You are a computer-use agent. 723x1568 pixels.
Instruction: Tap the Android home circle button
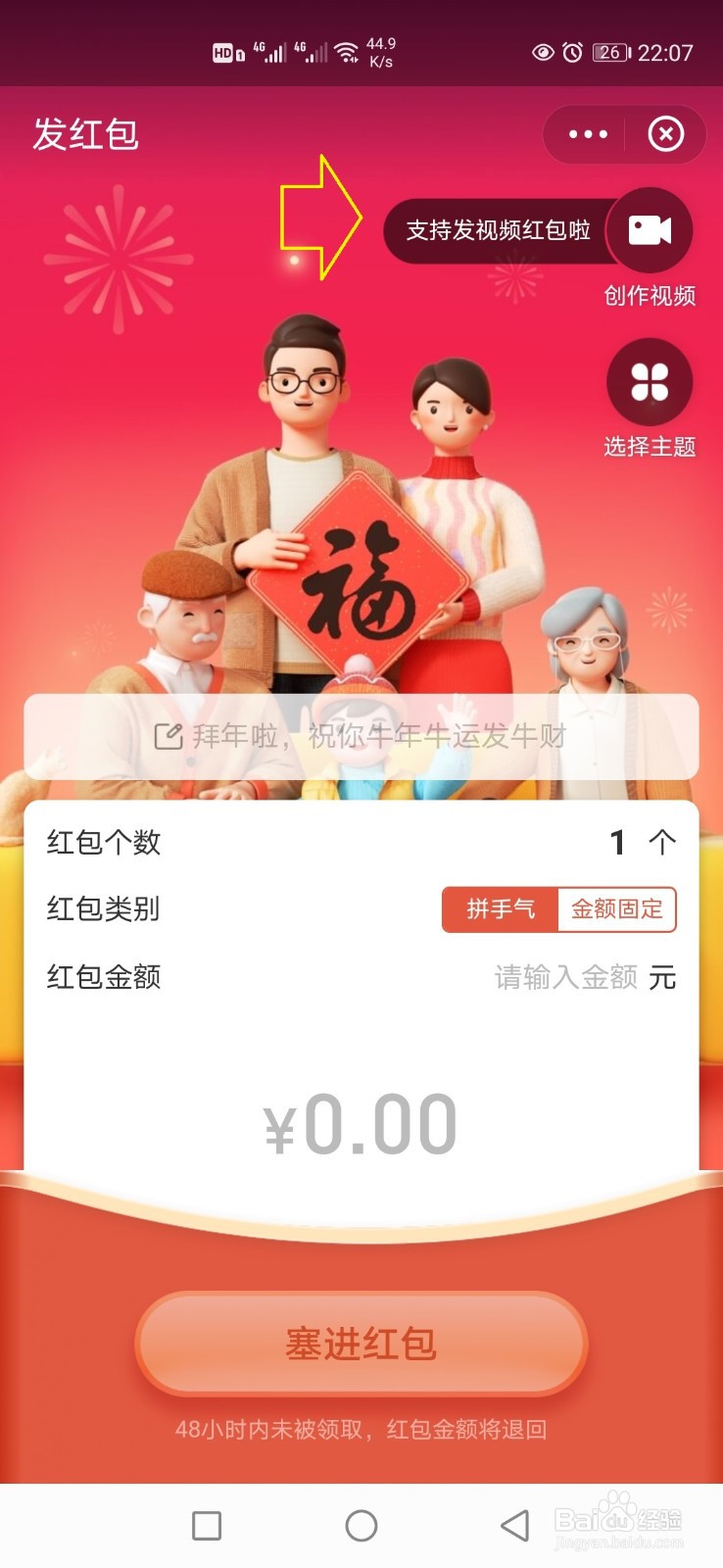361,1526
